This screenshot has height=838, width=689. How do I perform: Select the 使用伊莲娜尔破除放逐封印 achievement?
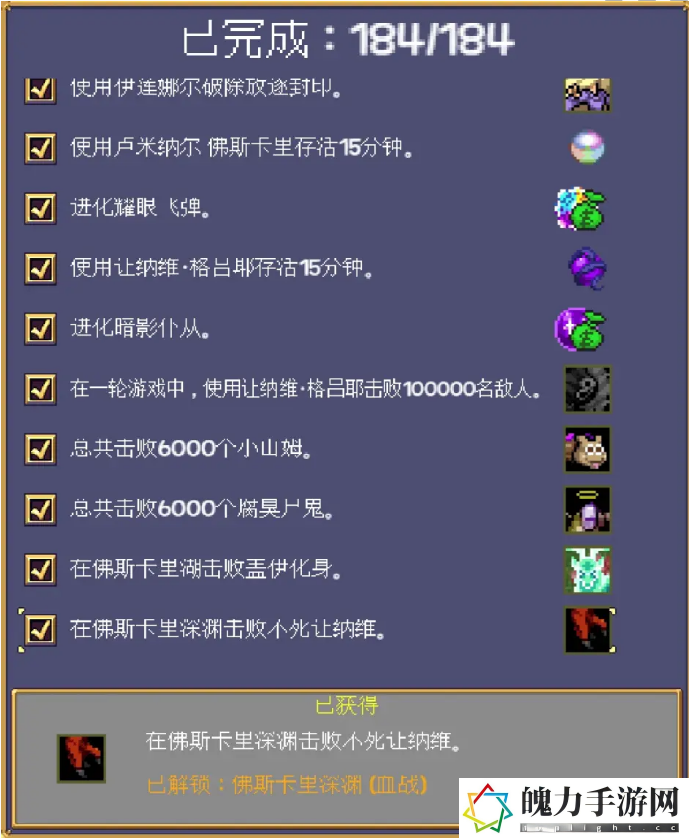pos(206,90)
